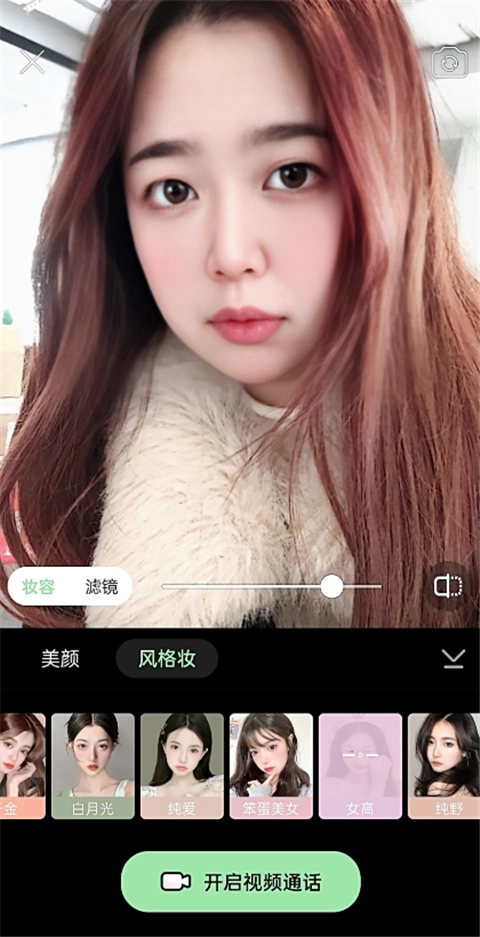Collapse the makeup panel with the down arrow
This screenshot has height=937, width=480.
(x=454, y=659)
